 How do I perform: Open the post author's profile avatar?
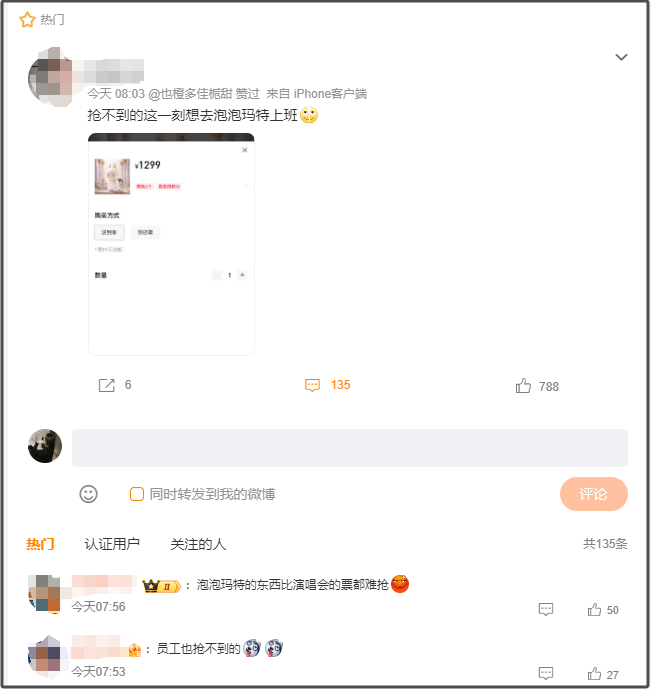[x=50, y=75]
